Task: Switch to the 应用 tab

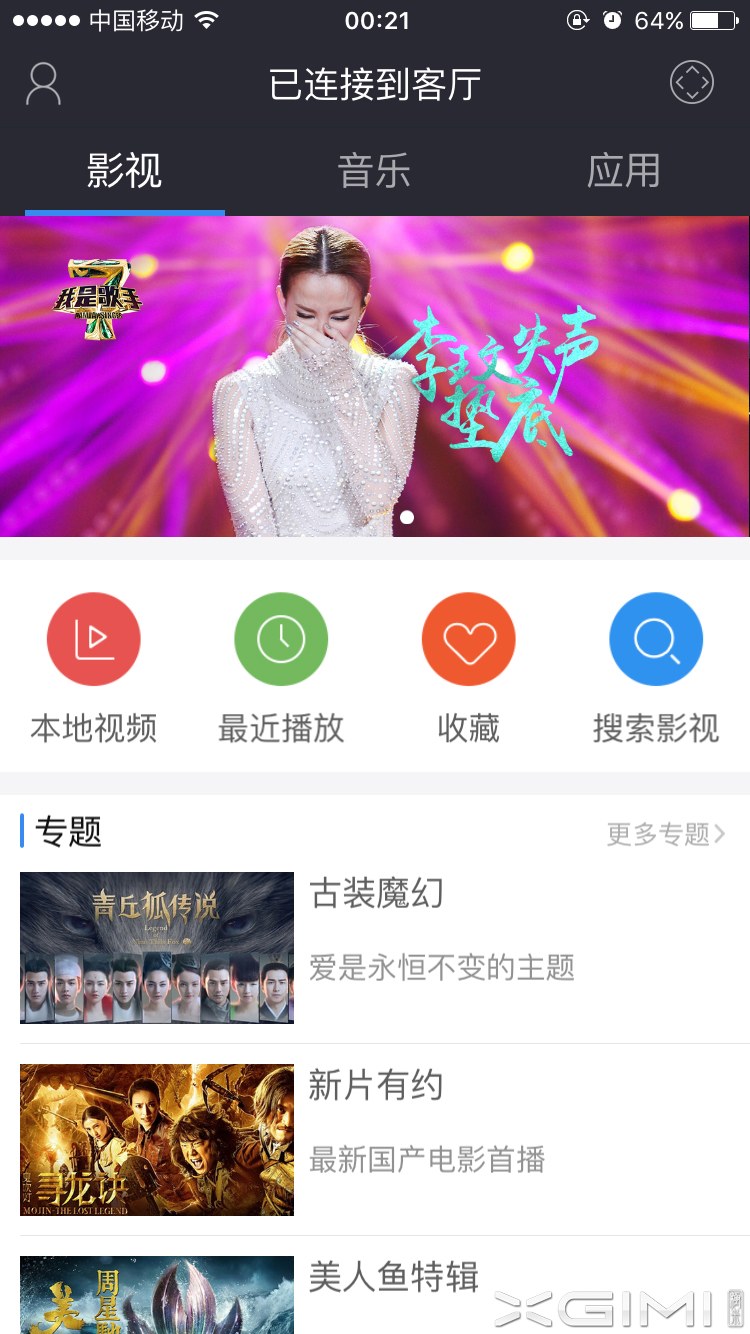Action: point(623,170)
